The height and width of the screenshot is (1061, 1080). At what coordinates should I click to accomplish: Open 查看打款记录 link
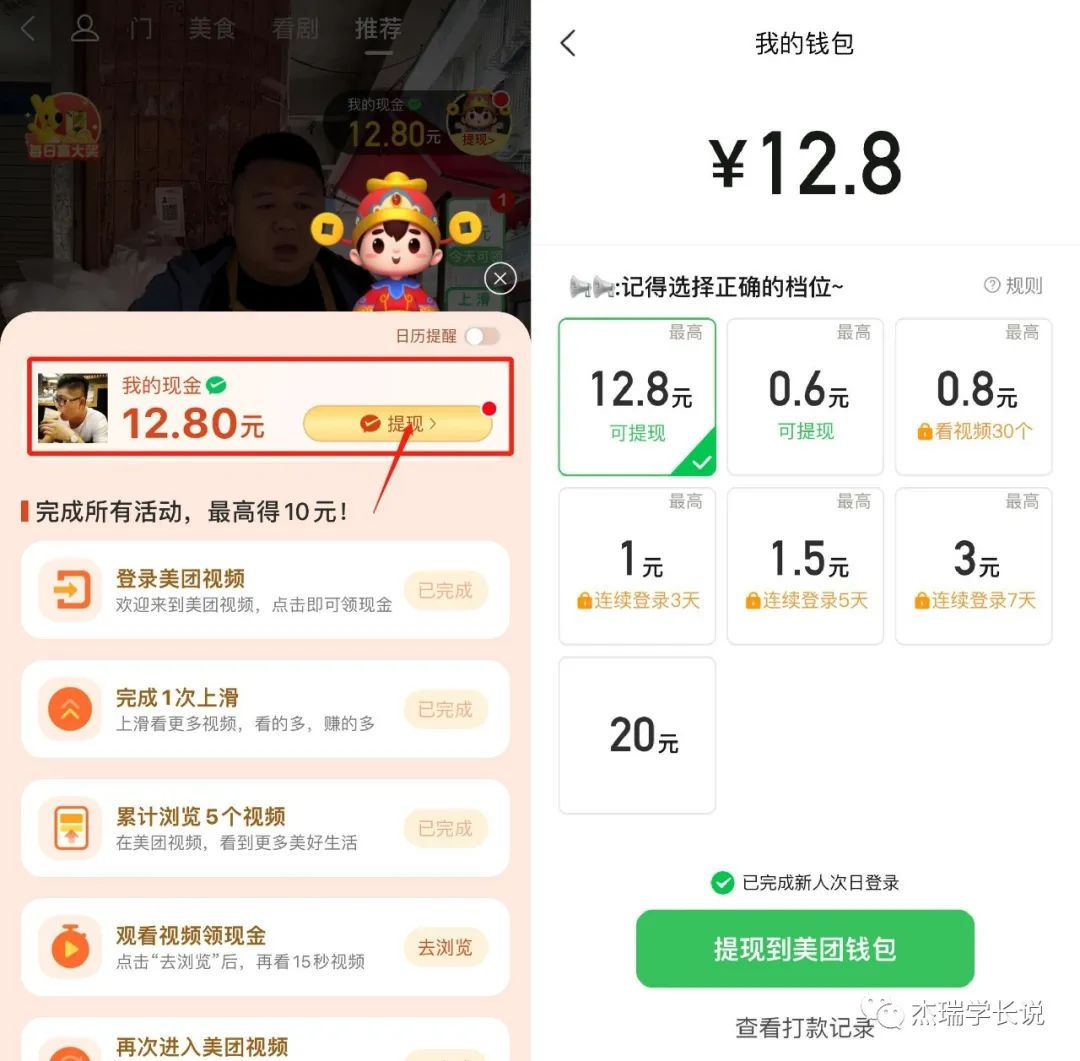[805, 1027]
